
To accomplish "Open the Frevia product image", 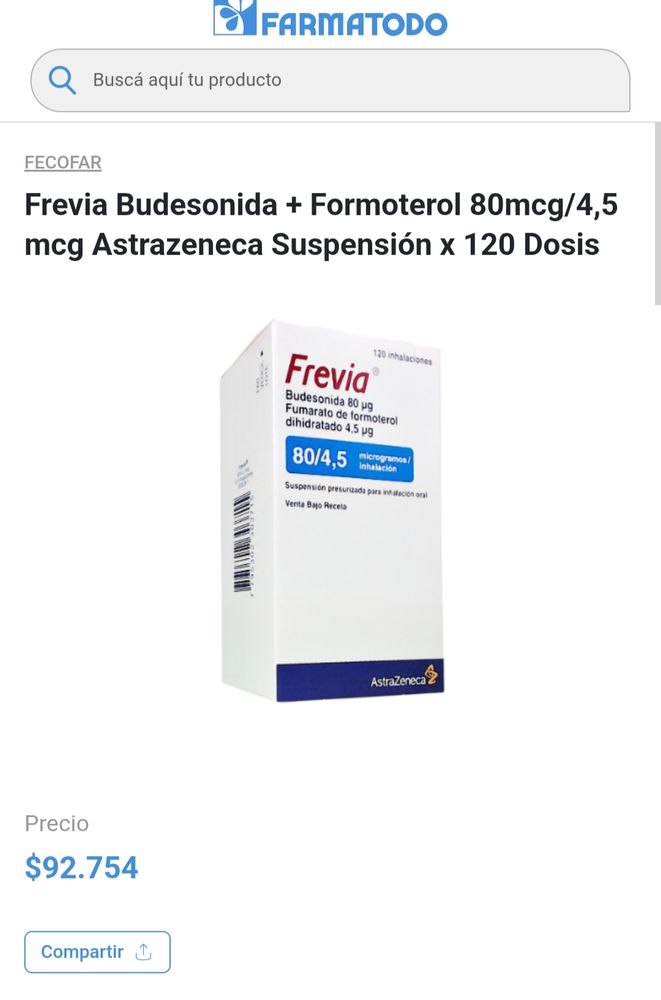I will (x=332, y=510).
